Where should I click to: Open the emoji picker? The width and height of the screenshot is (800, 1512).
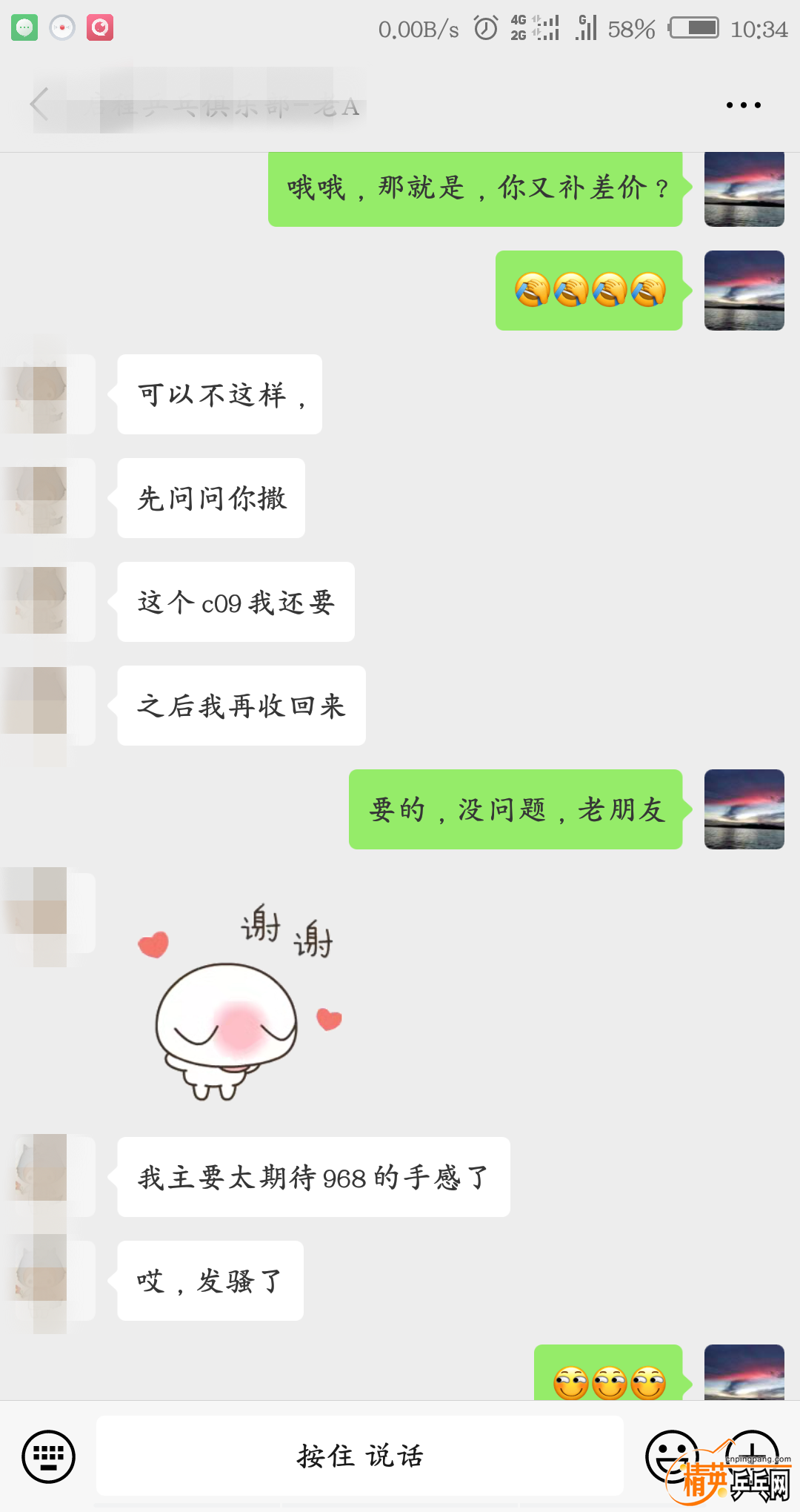pos(671,1455)
